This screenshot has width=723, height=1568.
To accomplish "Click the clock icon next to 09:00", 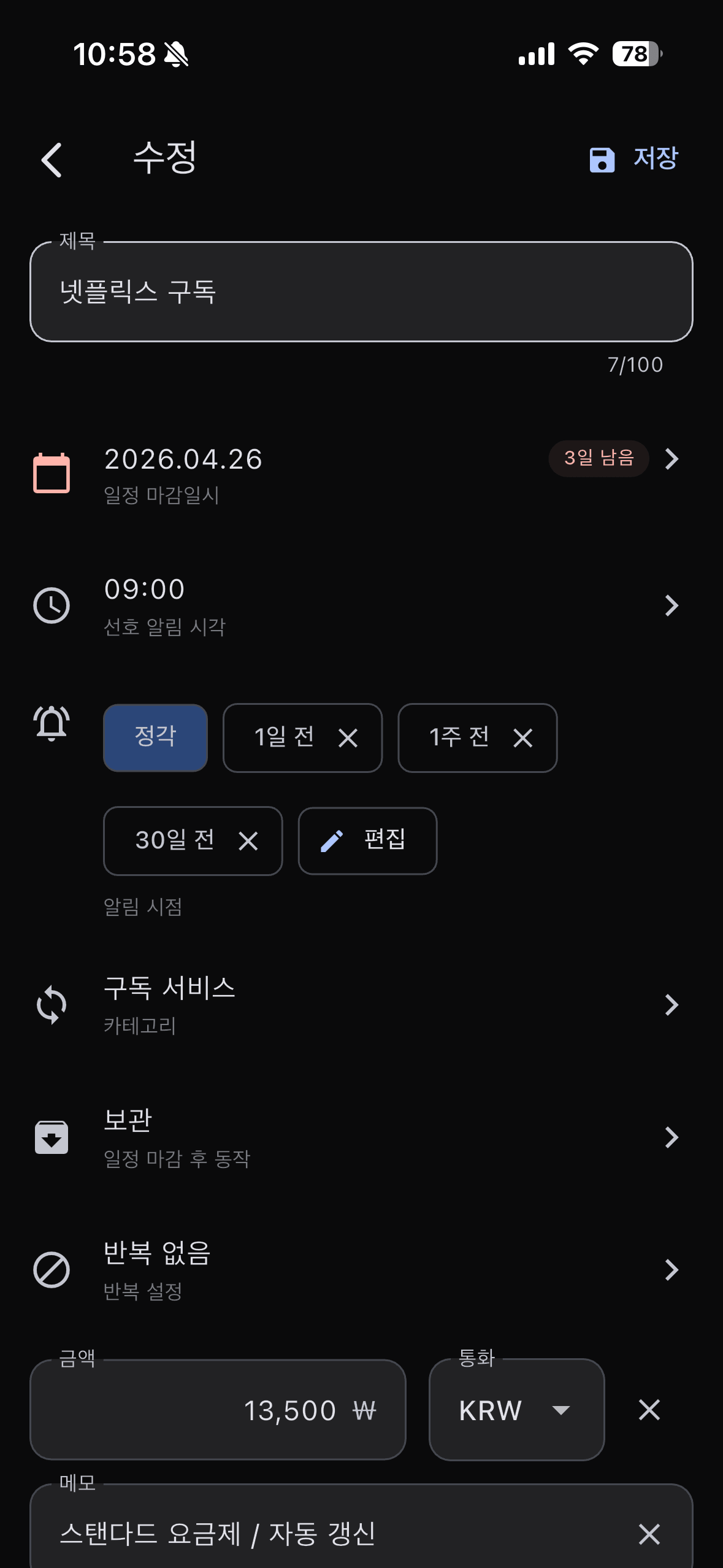I will pos(52,605).
